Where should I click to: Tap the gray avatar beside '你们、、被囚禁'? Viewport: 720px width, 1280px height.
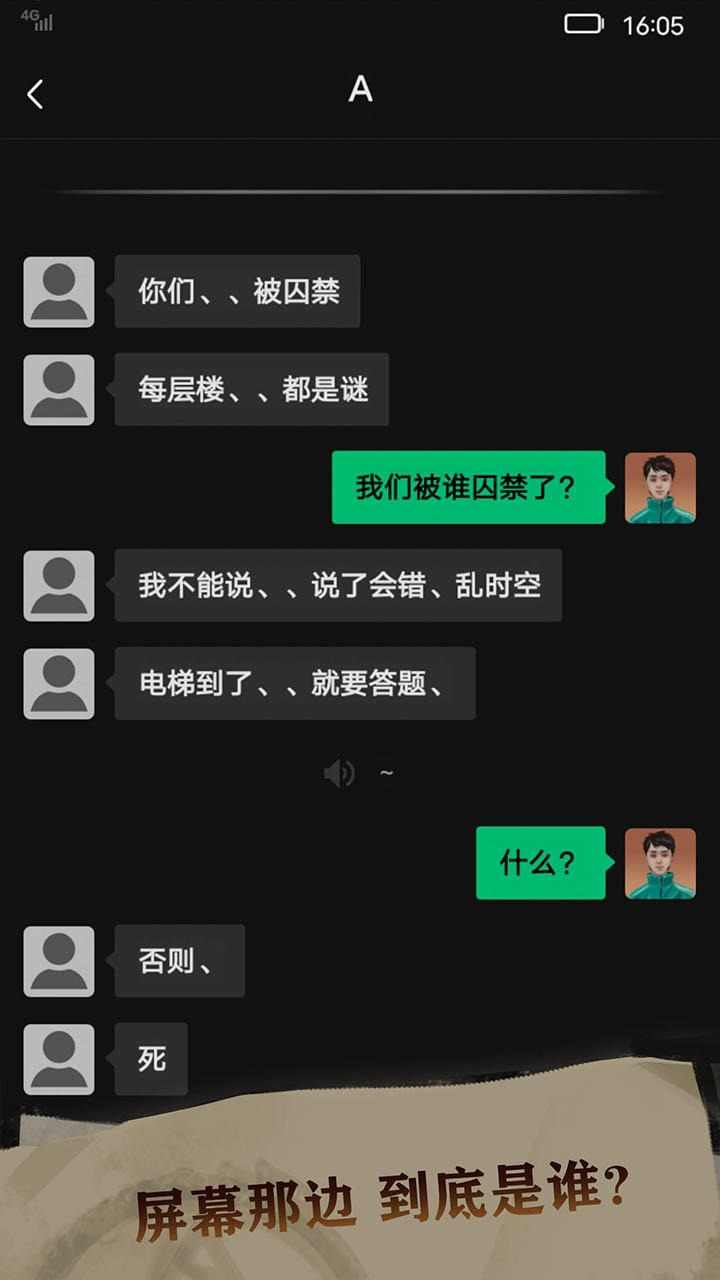tap(58, 291)
